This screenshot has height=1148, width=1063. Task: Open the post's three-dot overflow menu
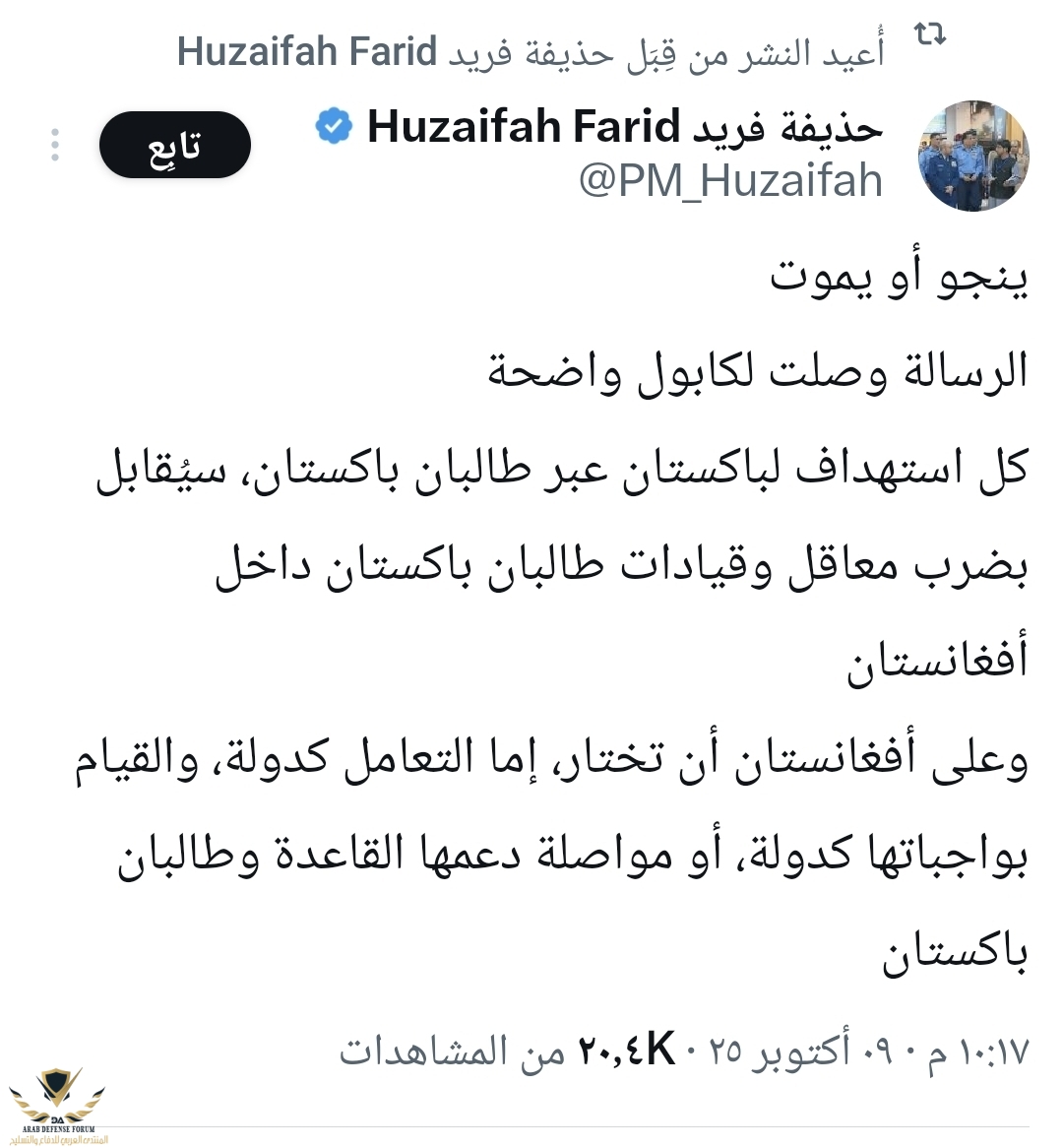[55, 146]
